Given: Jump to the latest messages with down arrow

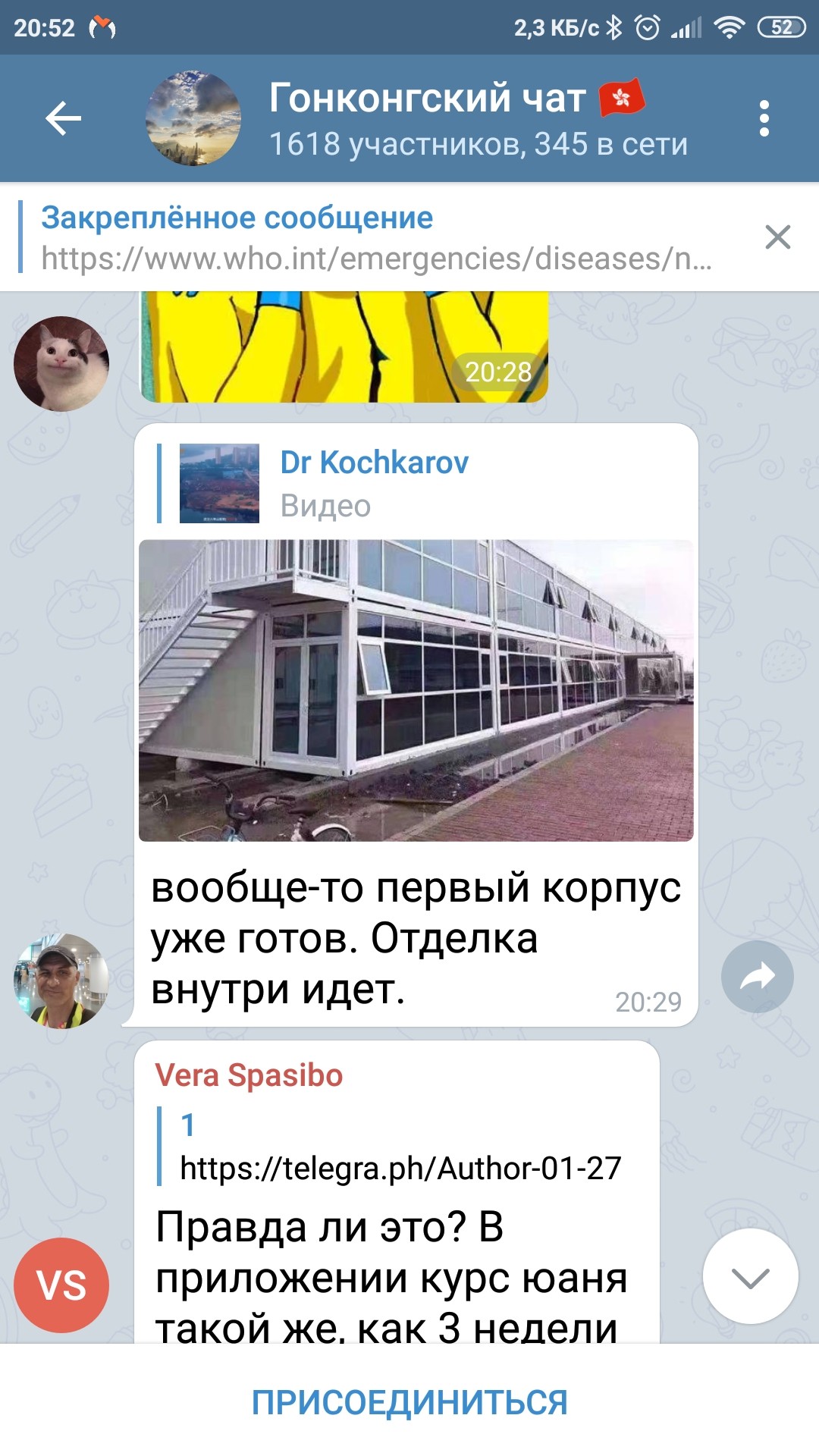Looking at the screenshot, I should tap(750, 1277).
